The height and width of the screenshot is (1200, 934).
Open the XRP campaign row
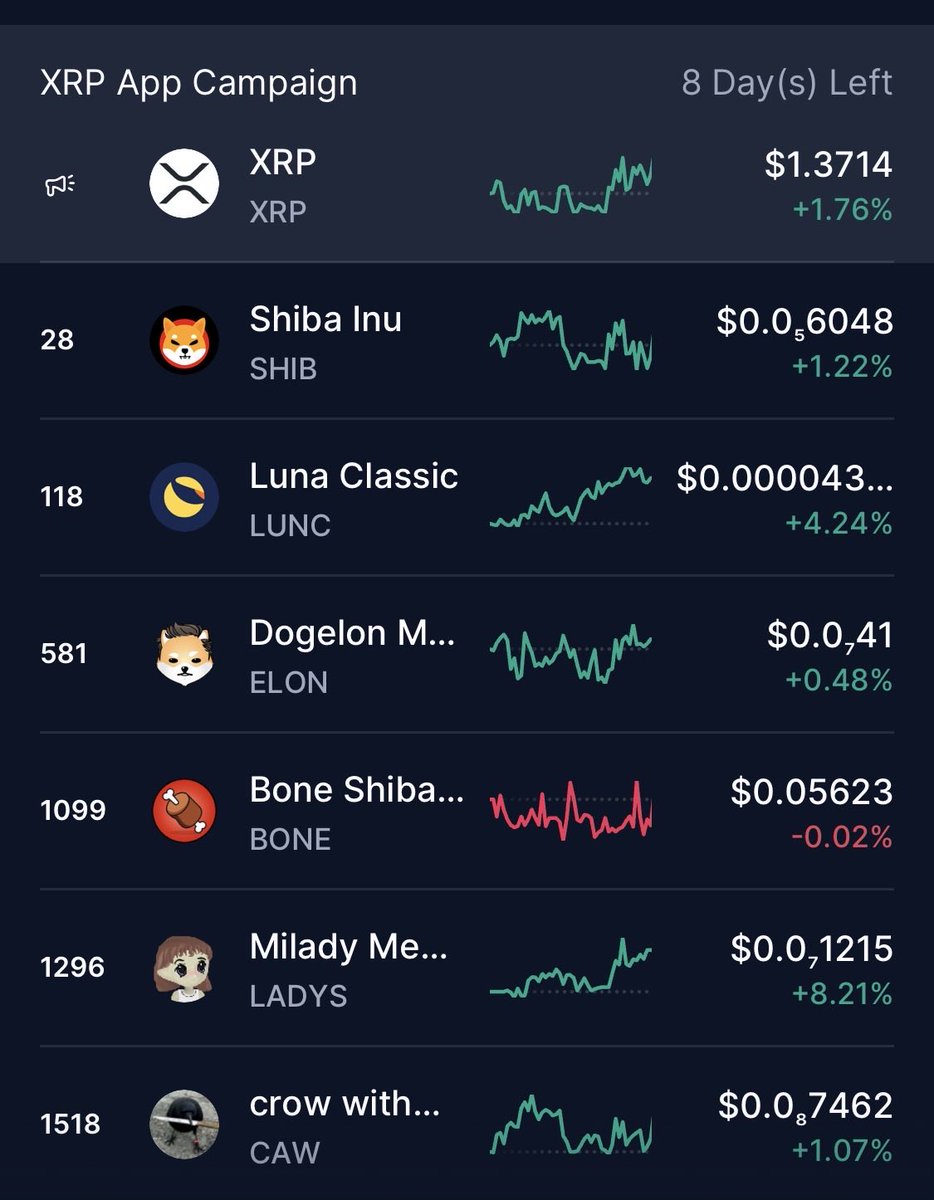(466, 185)
